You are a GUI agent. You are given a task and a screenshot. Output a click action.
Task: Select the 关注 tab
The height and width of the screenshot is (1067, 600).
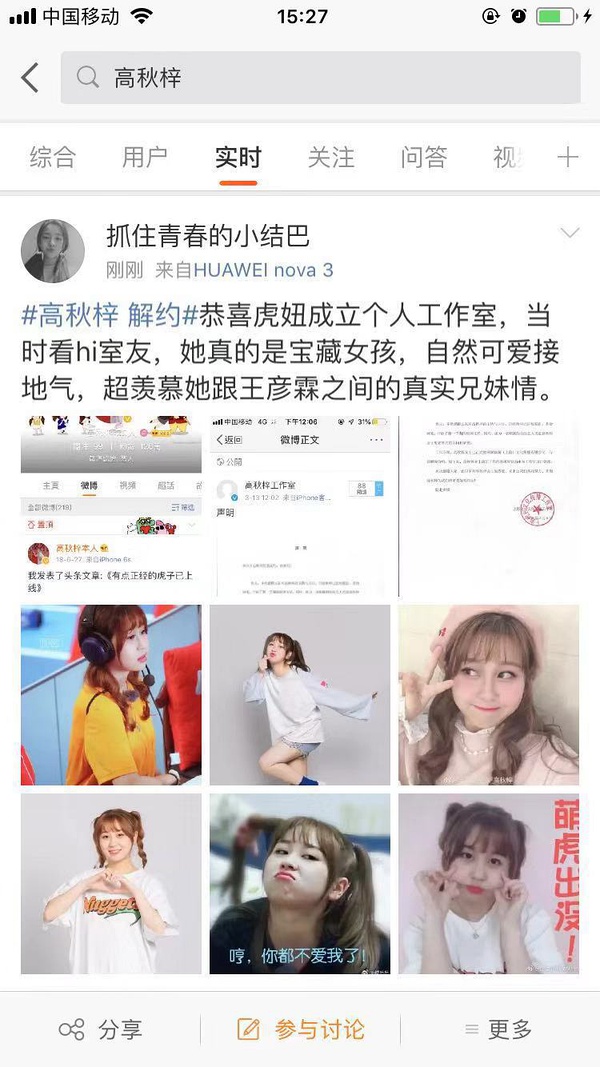(331, 157)
